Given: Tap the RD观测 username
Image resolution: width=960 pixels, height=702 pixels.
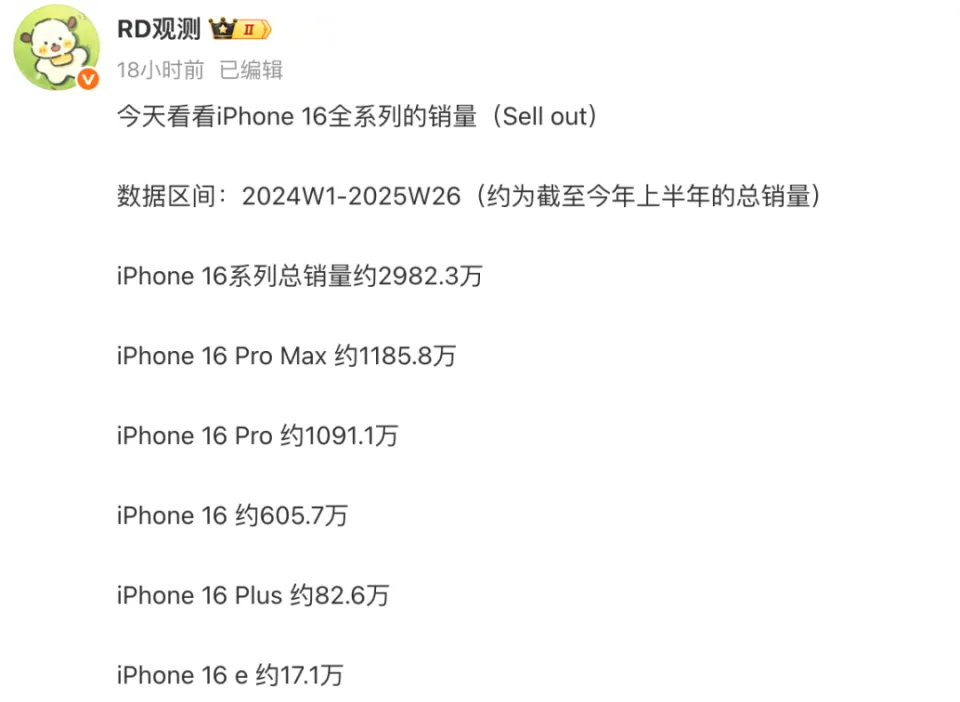Looking at the screenshot, I should tap(158, 30).
